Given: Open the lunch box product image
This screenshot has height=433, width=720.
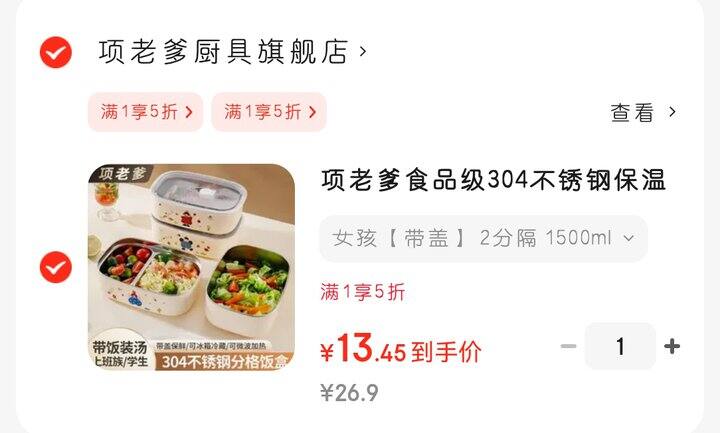Looking at the screenshot, I should pos(192,267).
